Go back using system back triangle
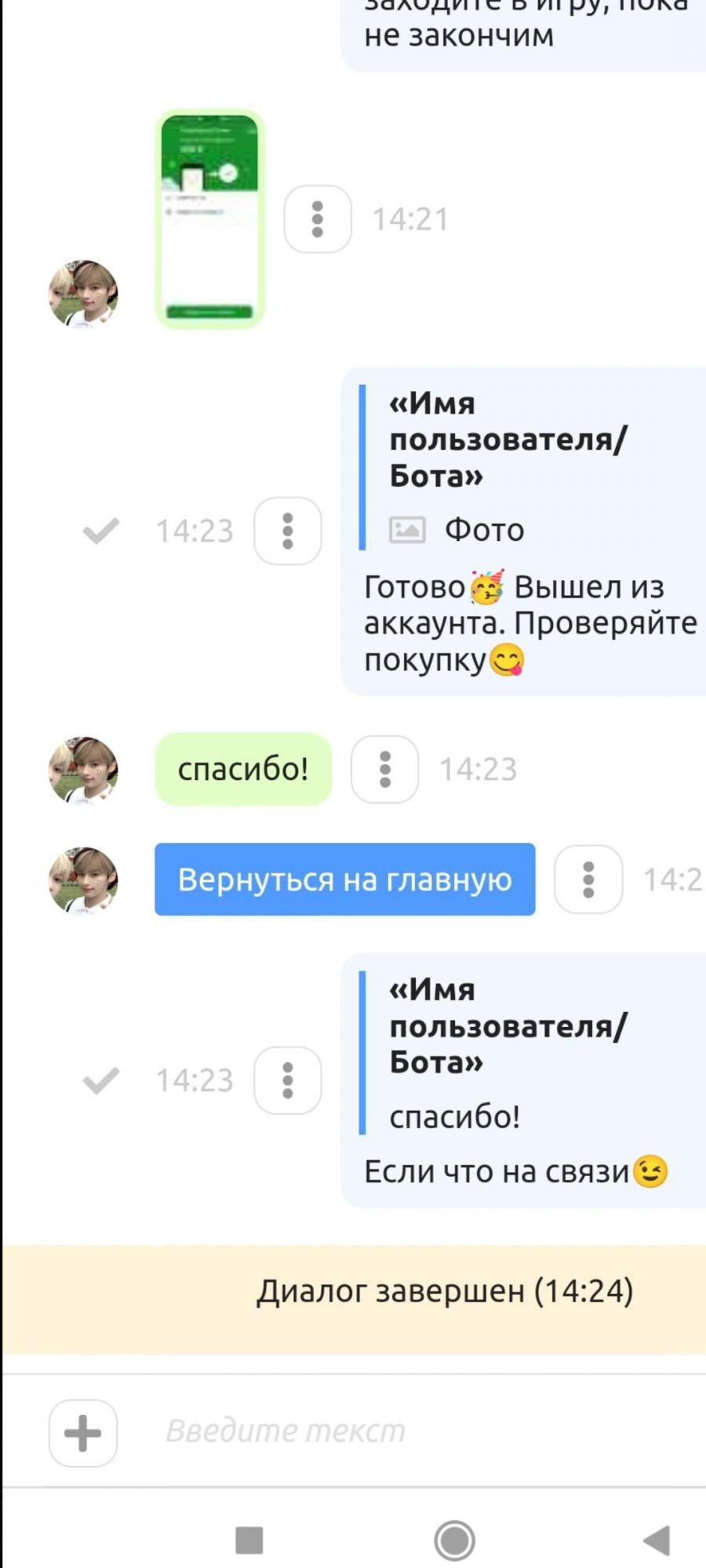Image resolution: width=706 pixels, height=1568 pixels. coord(656,1540)
